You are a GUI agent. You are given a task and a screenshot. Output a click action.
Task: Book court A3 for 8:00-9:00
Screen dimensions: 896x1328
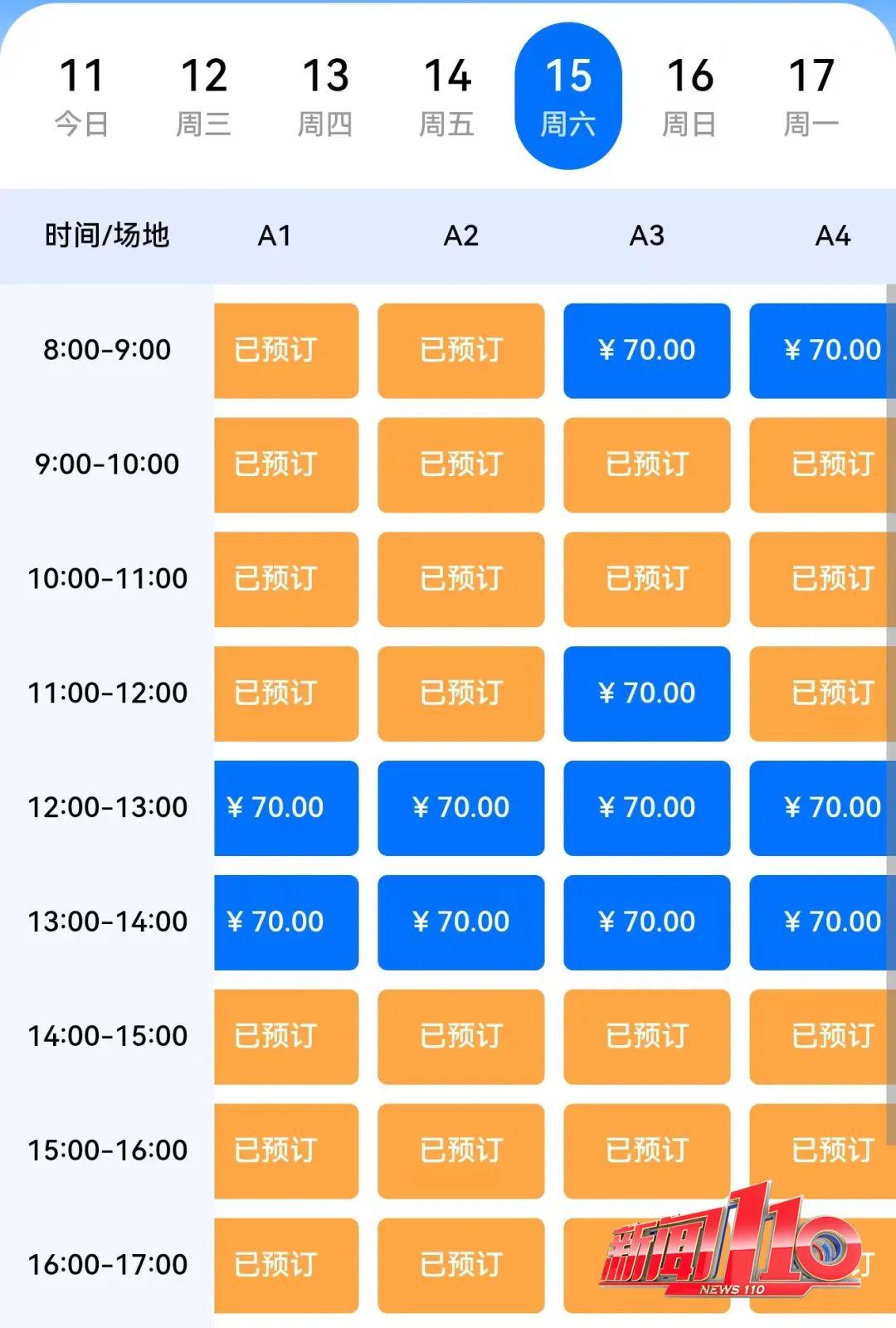(647, 350)
